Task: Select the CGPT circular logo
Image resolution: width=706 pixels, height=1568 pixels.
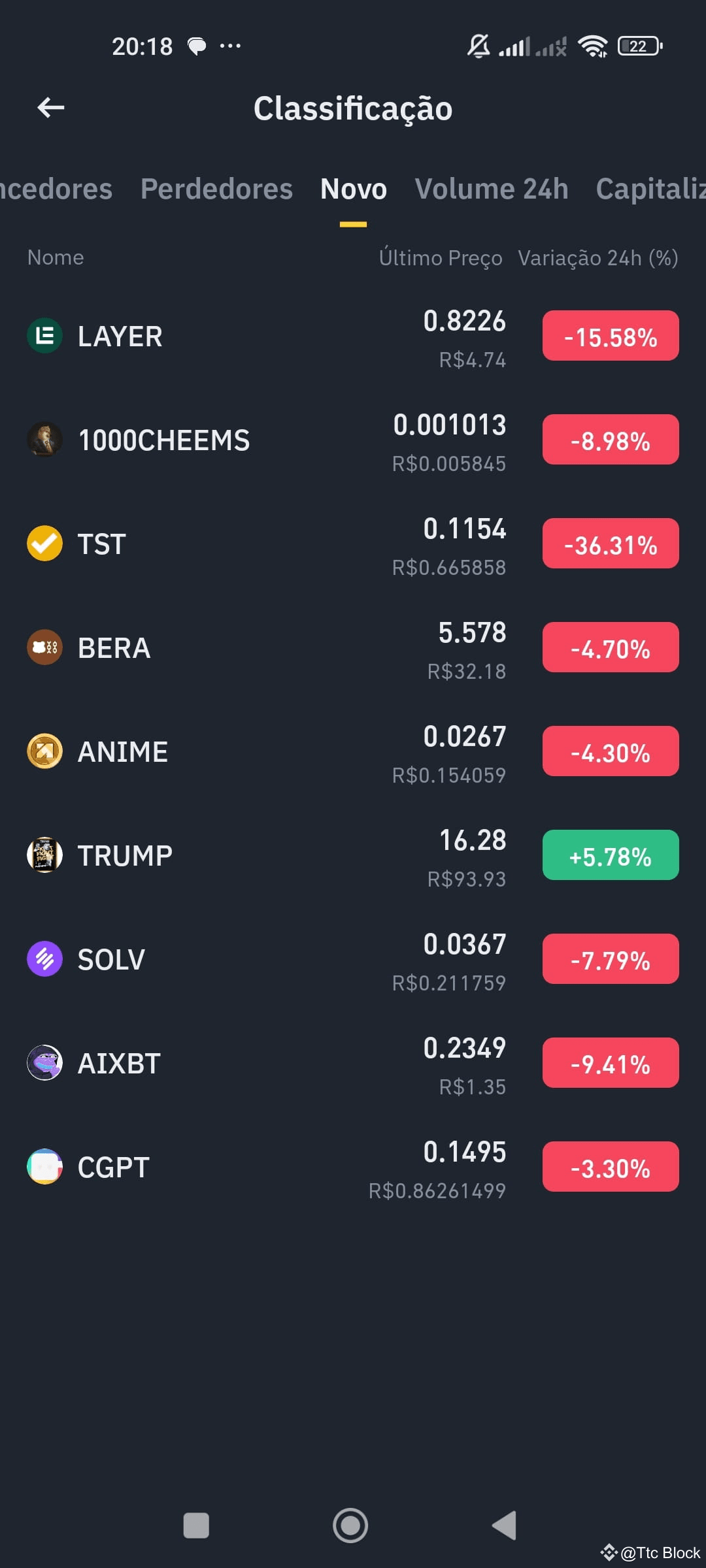Action: click(x=44, y=1167)
